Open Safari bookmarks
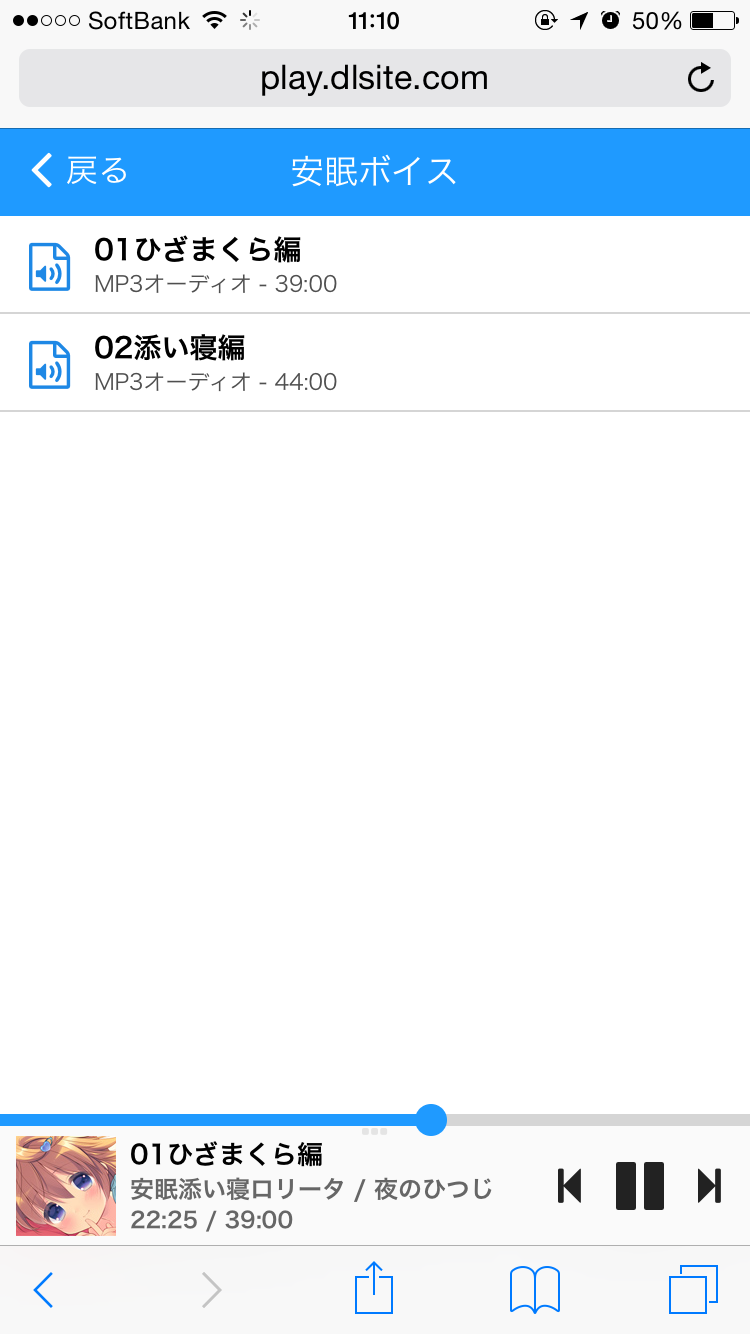Viewport: 750px width, 1334px height. click(x=535, y=1290)
